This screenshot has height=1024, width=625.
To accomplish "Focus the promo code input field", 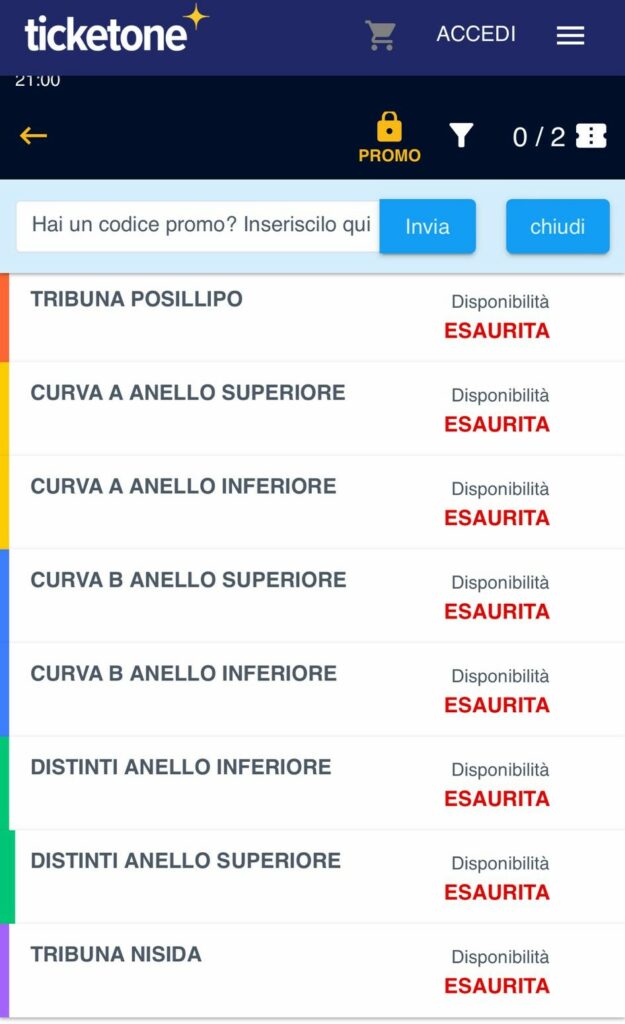I will click(x=200, y=225).
